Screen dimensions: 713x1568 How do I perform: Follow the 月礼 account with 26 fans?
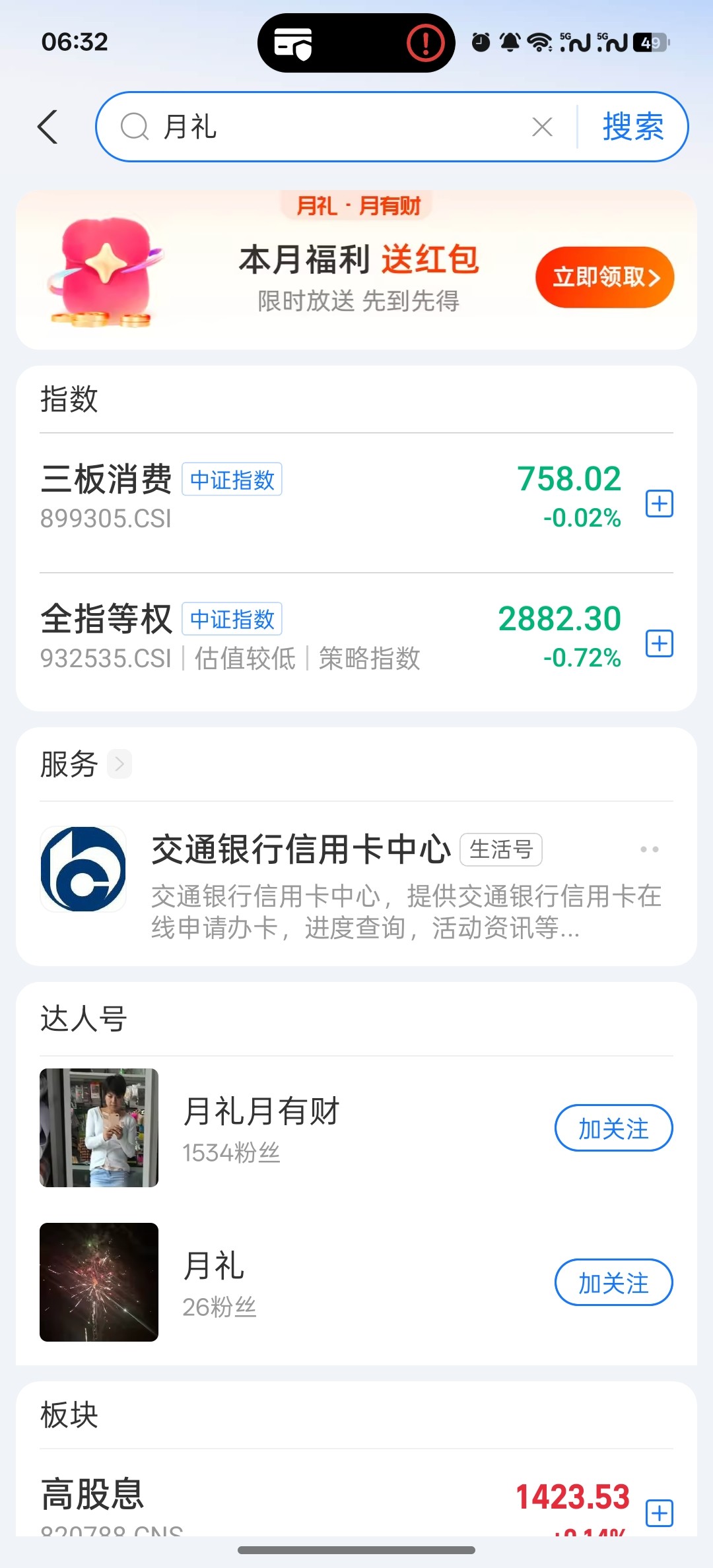[613, 1283]
